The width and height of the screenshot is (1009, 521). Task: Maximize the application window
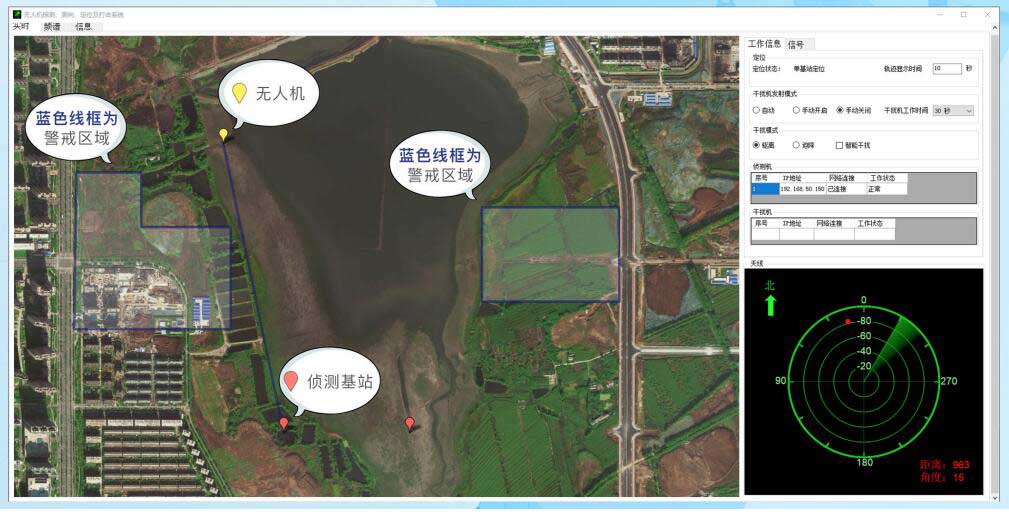click(x=963, y=14)
